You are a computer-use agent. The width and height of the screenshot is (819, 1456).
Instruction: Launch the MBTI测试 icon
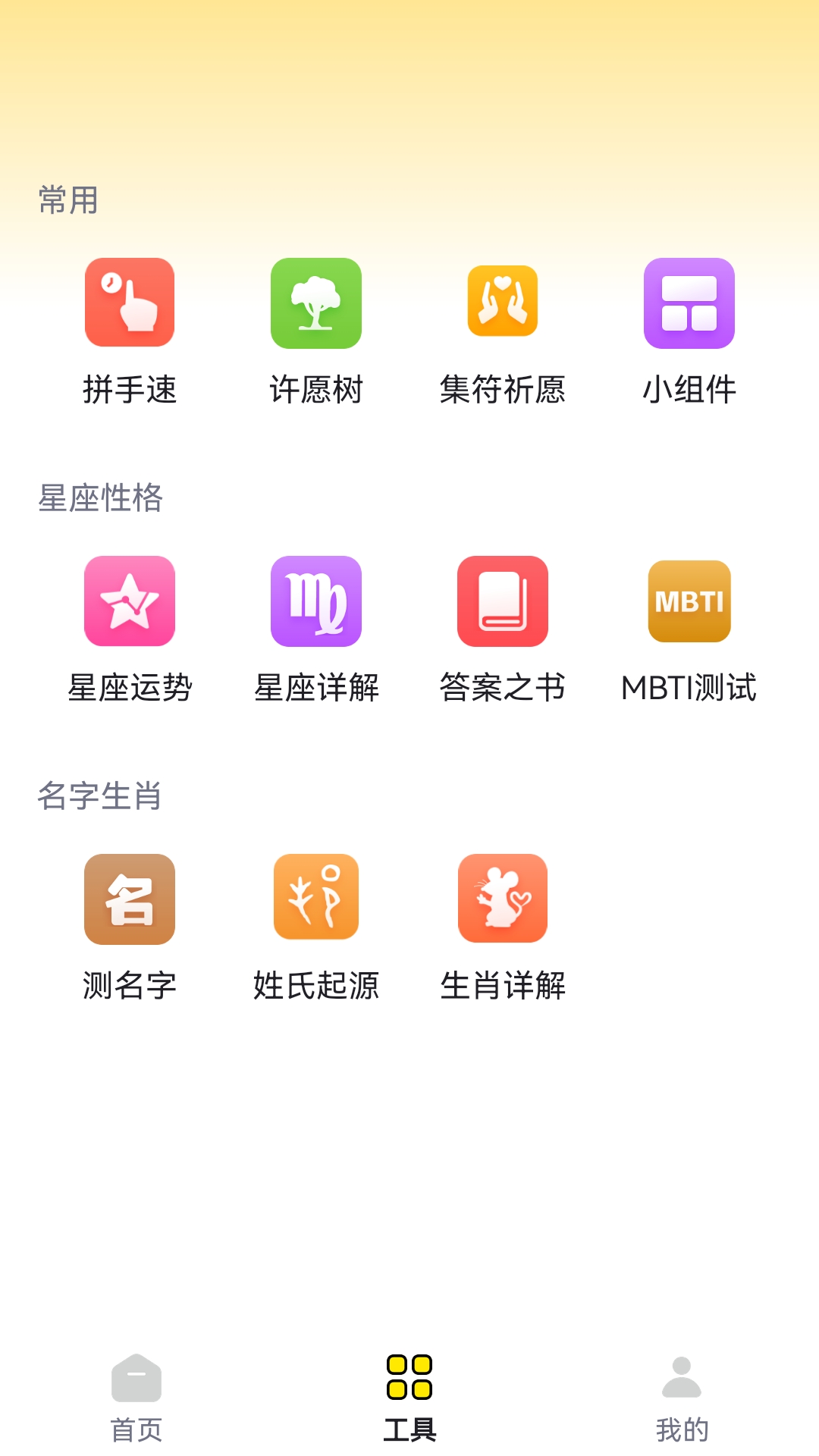(x=689, y=601)
